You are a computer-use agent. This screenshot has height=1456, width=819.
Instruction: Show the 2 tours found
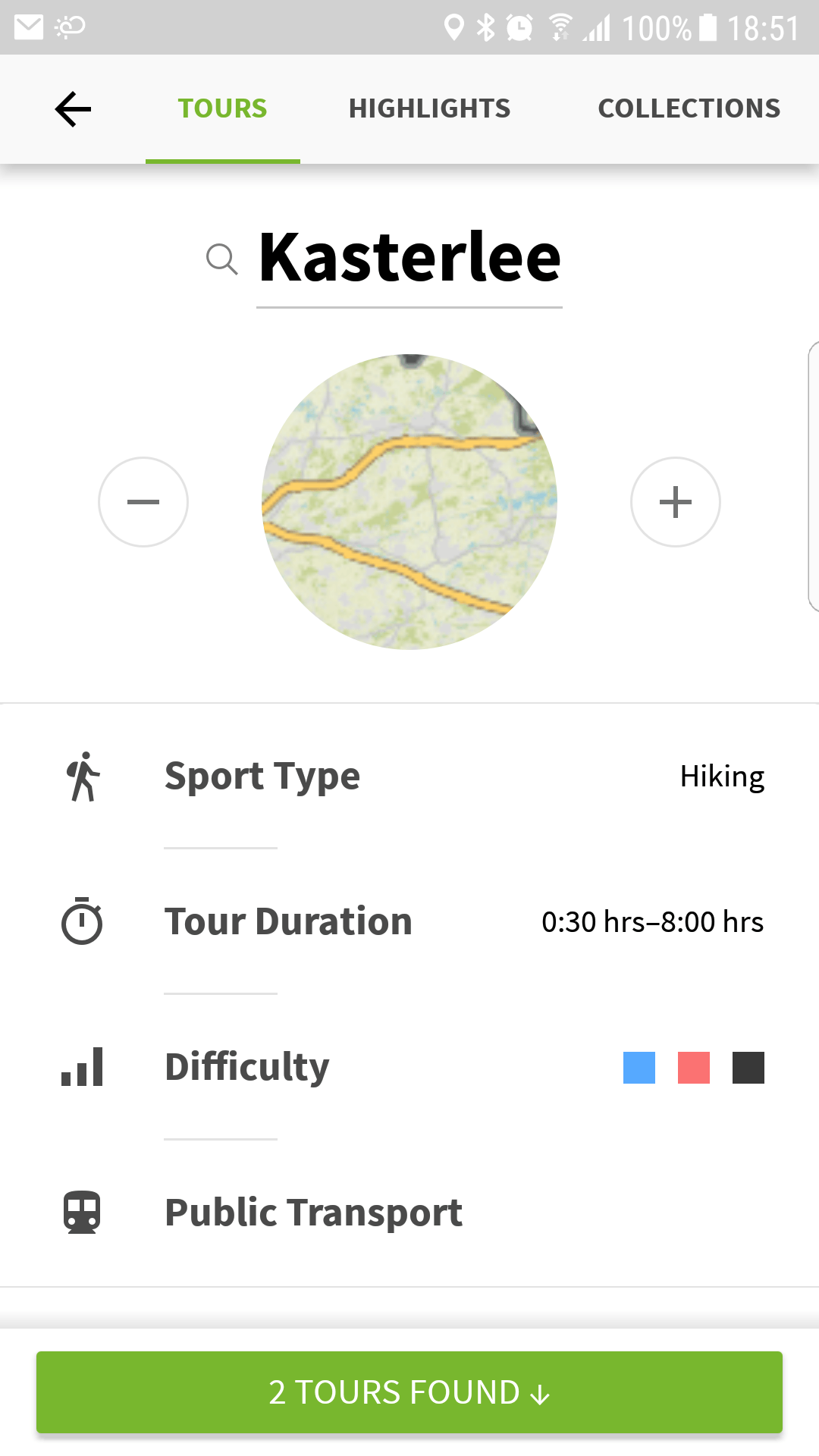(409, 1392)
